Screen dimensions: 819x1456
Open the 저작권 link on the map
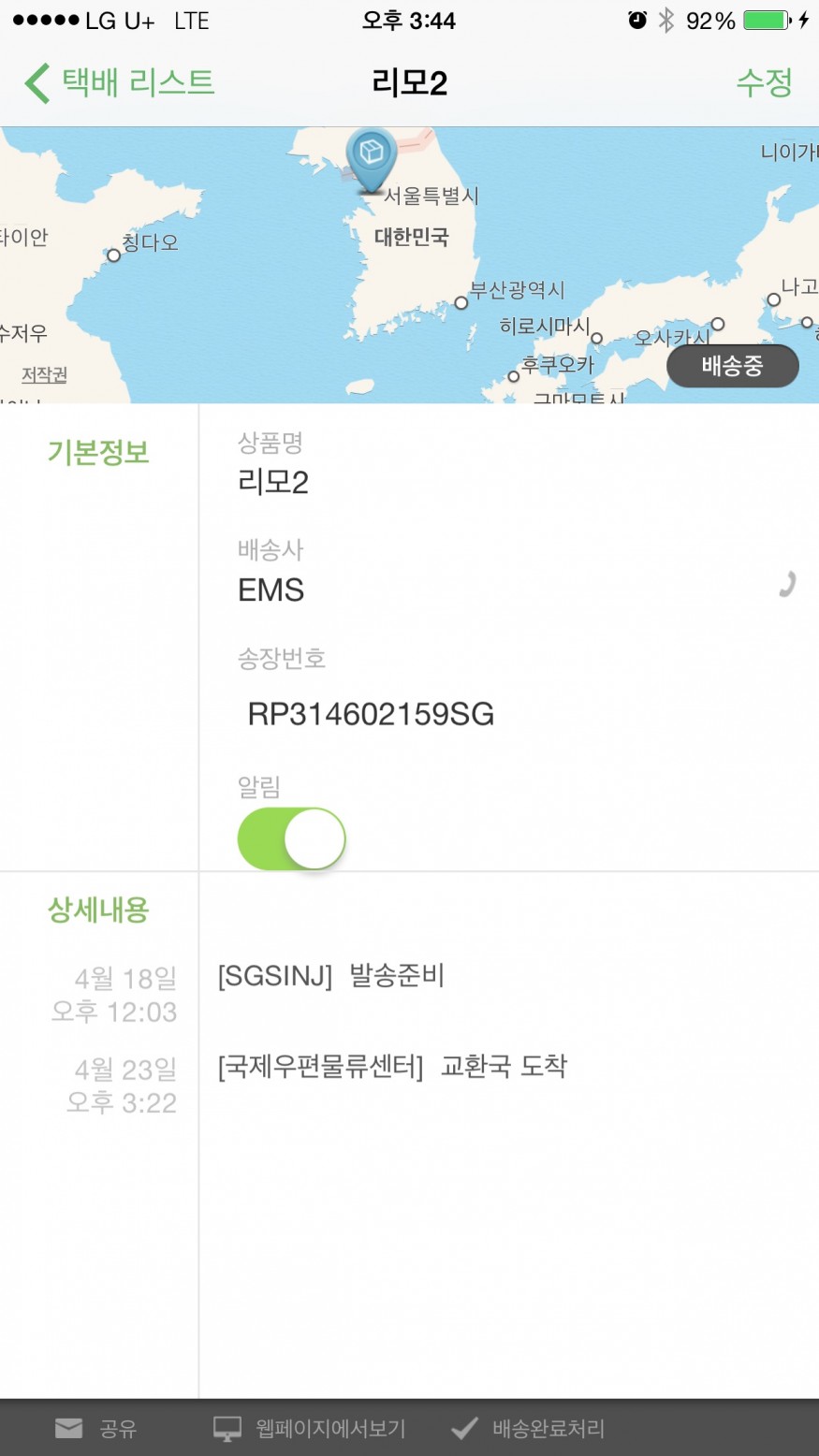click(x=44, y=375)
